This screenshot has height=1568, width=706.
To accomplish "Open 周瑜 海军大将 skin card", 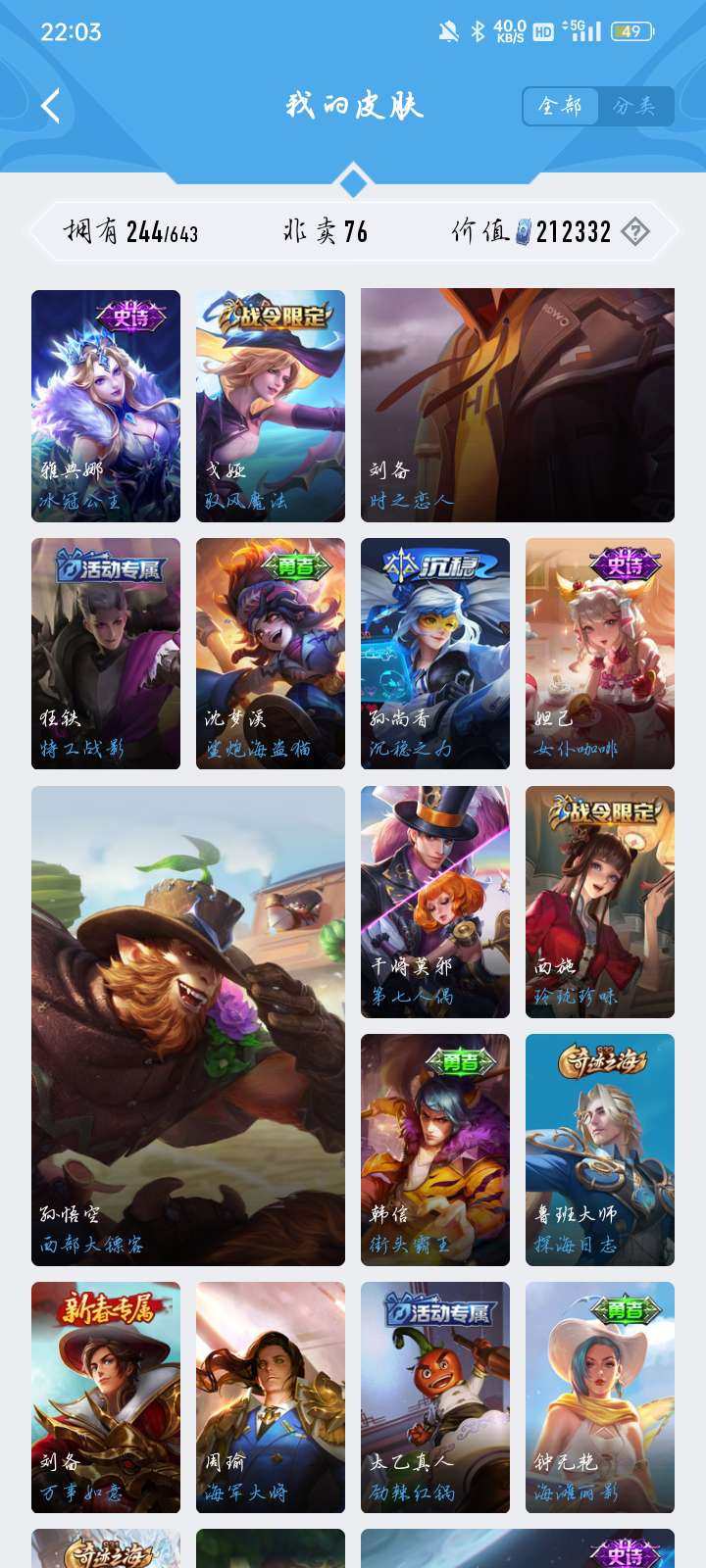I will tap(271, 1396).
